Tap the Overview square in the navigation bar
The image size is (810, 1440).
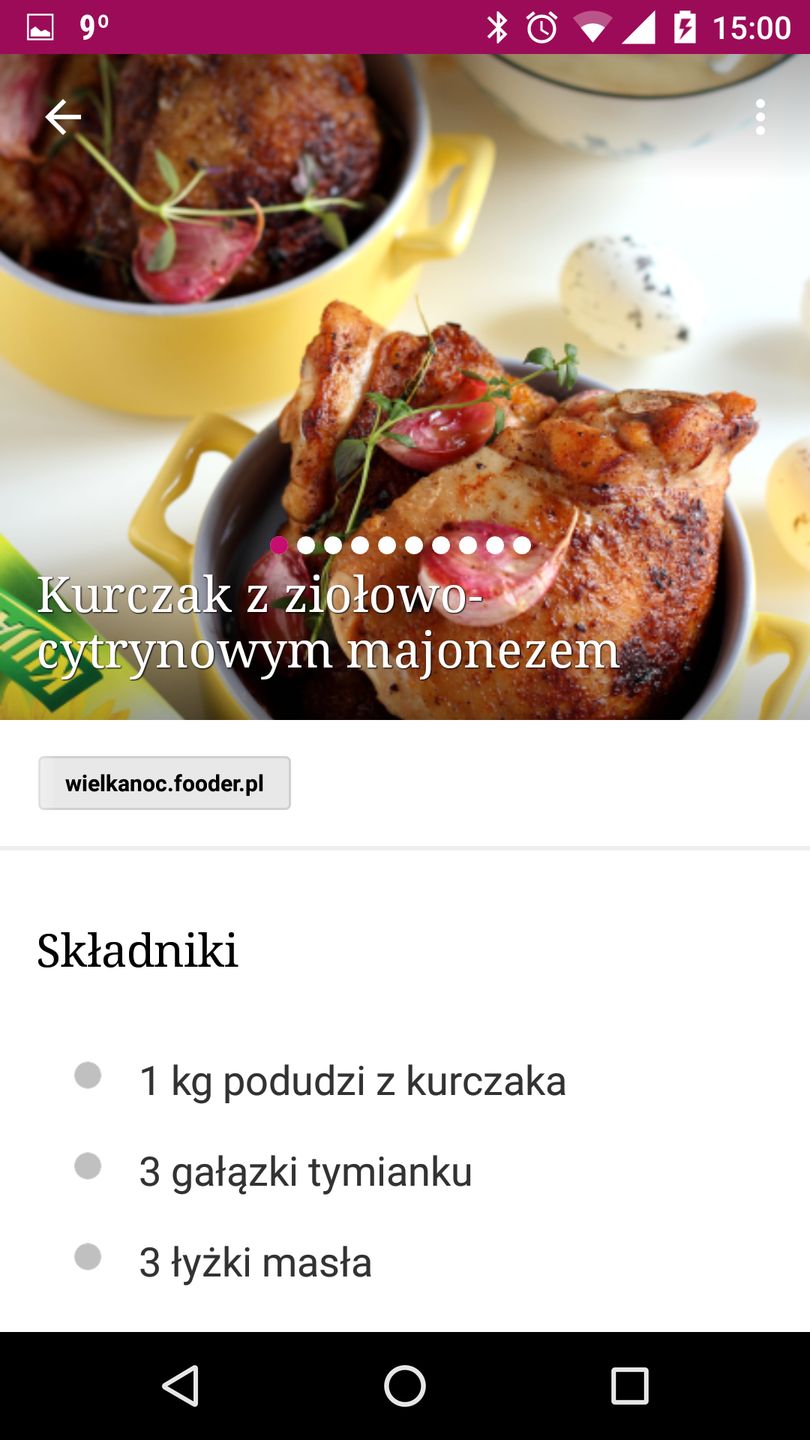pos(630,1387)
